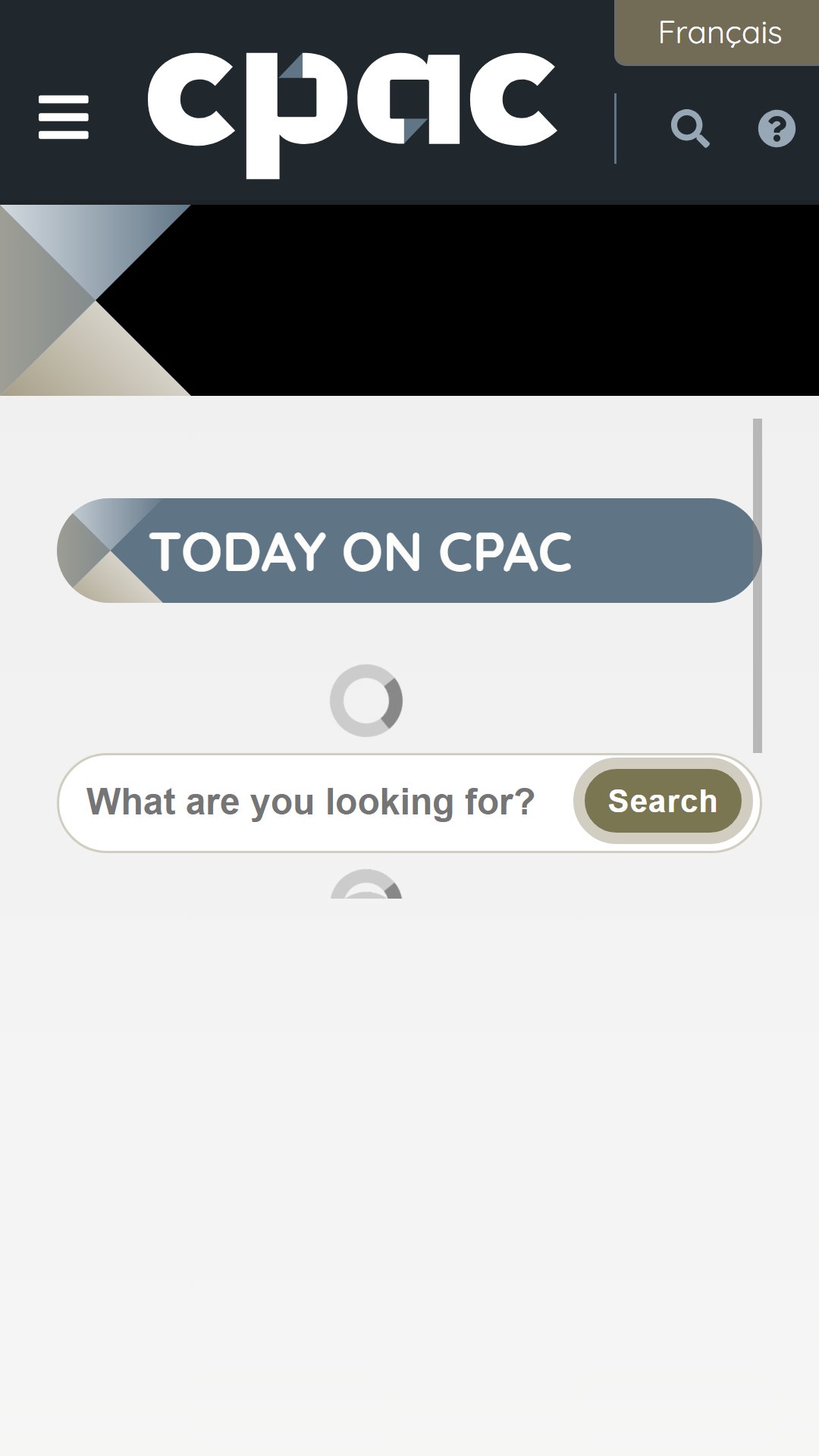This screenshot has width=819, height=1456.
Task: Open the hamburger menu
Action: (64, 117)
